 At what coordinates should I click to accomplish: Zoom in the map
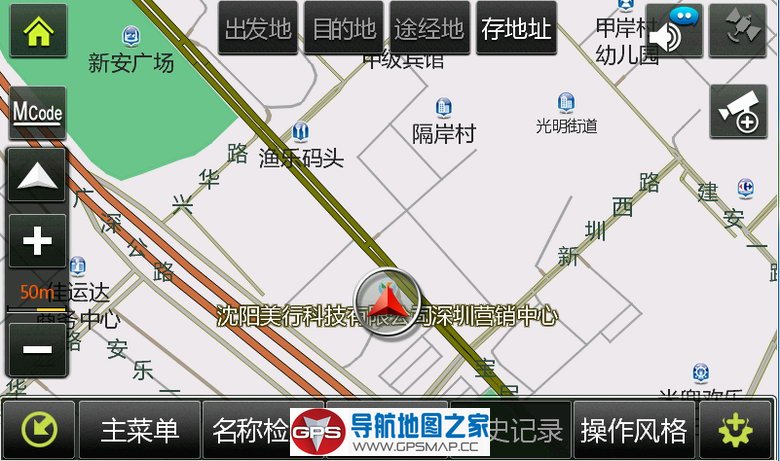[37, 241]
